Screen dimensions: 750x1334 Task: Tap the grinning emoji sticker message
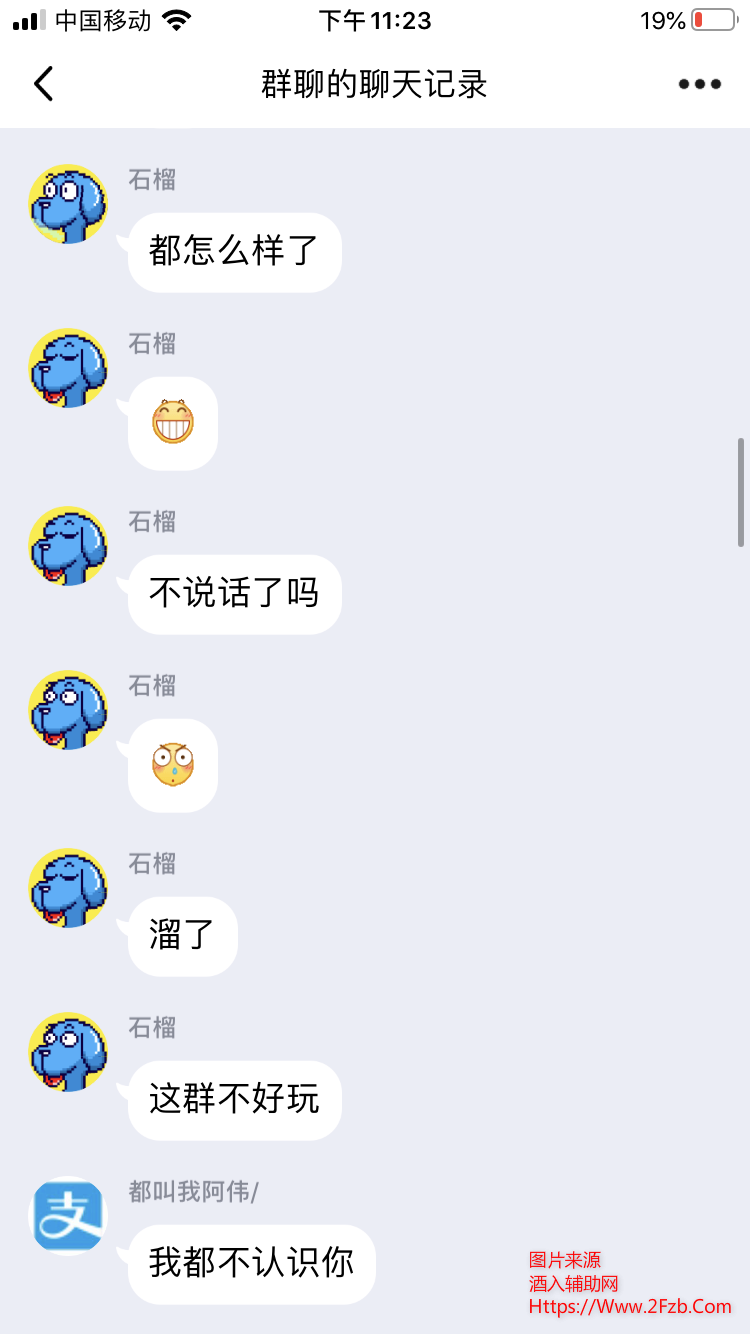pyautogui.click(x=171, y=423)
